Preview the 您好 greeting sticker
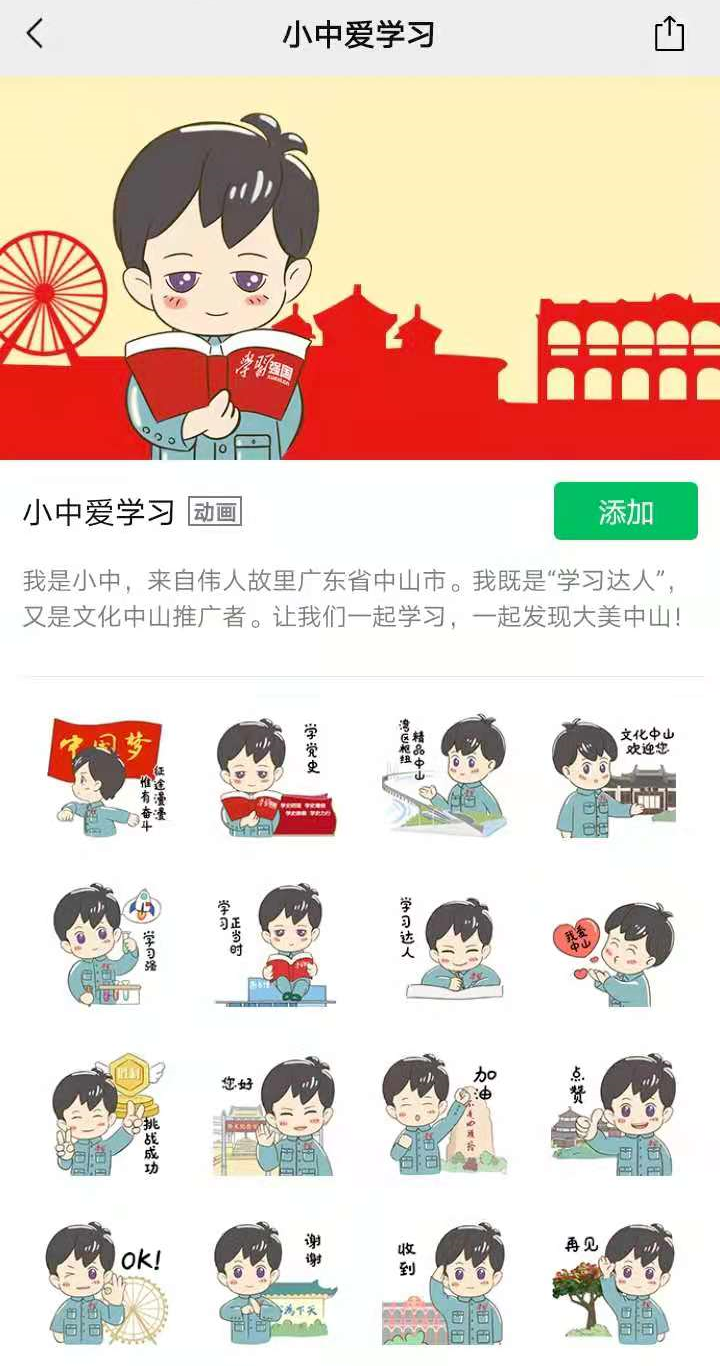The width and height of the screenshot is (720, 1366). [276, 1114]
